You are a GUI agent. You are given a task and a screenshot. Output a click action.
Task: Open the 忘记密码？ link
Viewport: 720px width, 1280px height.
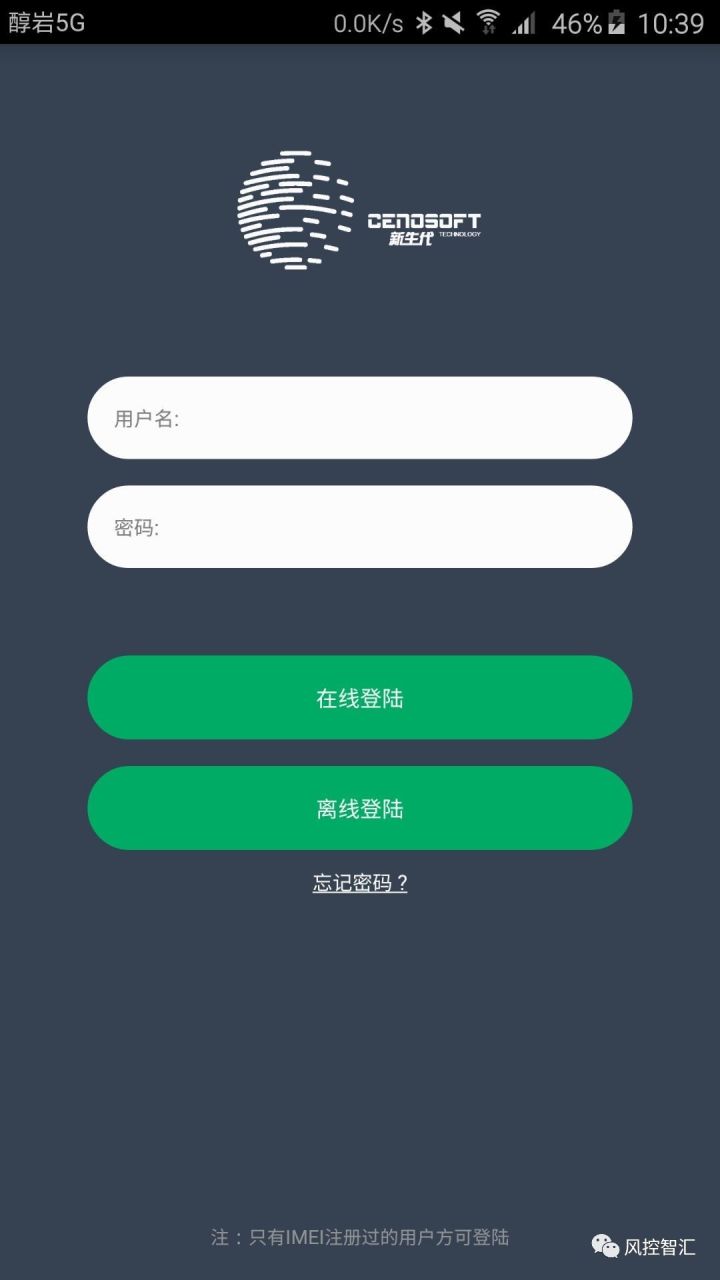tap(360, 883)
